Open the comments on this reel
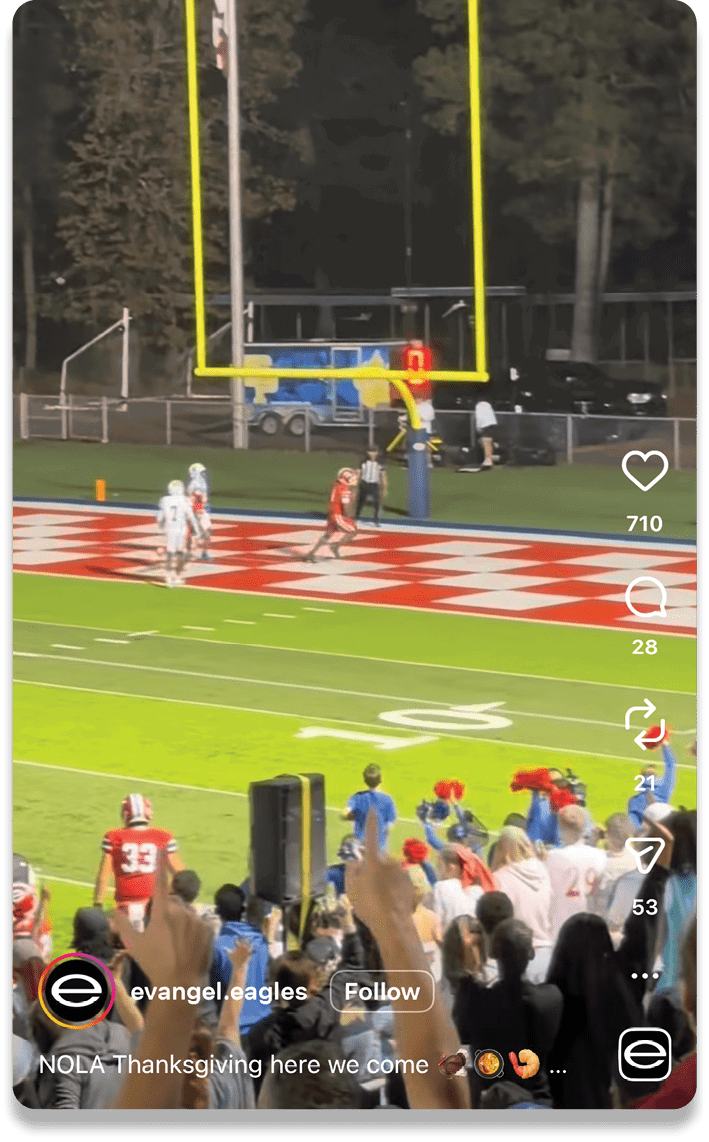Image resolution: width=709 pixels, height=1142 pixels. 645,599
